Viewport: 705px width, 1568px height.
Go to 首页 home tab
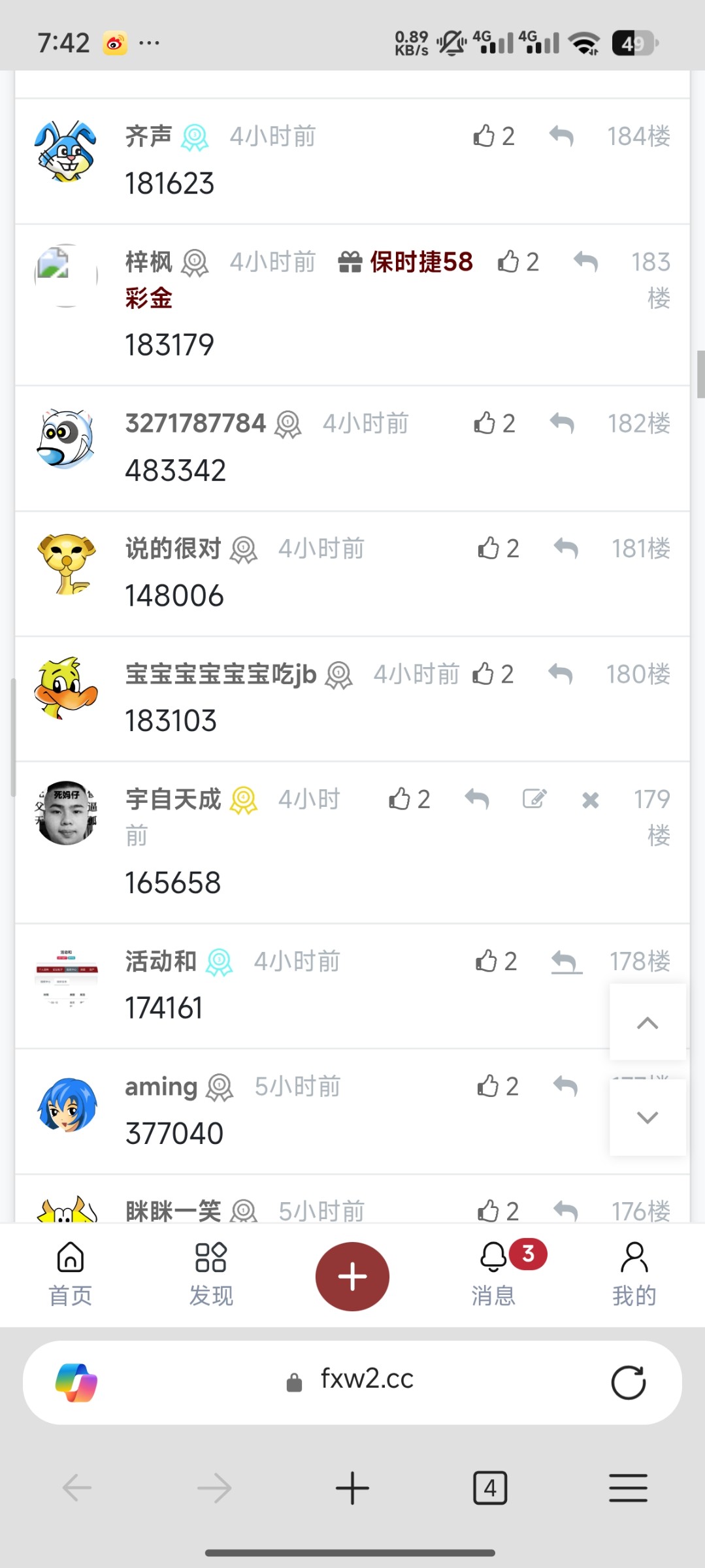click(71, 1274)
